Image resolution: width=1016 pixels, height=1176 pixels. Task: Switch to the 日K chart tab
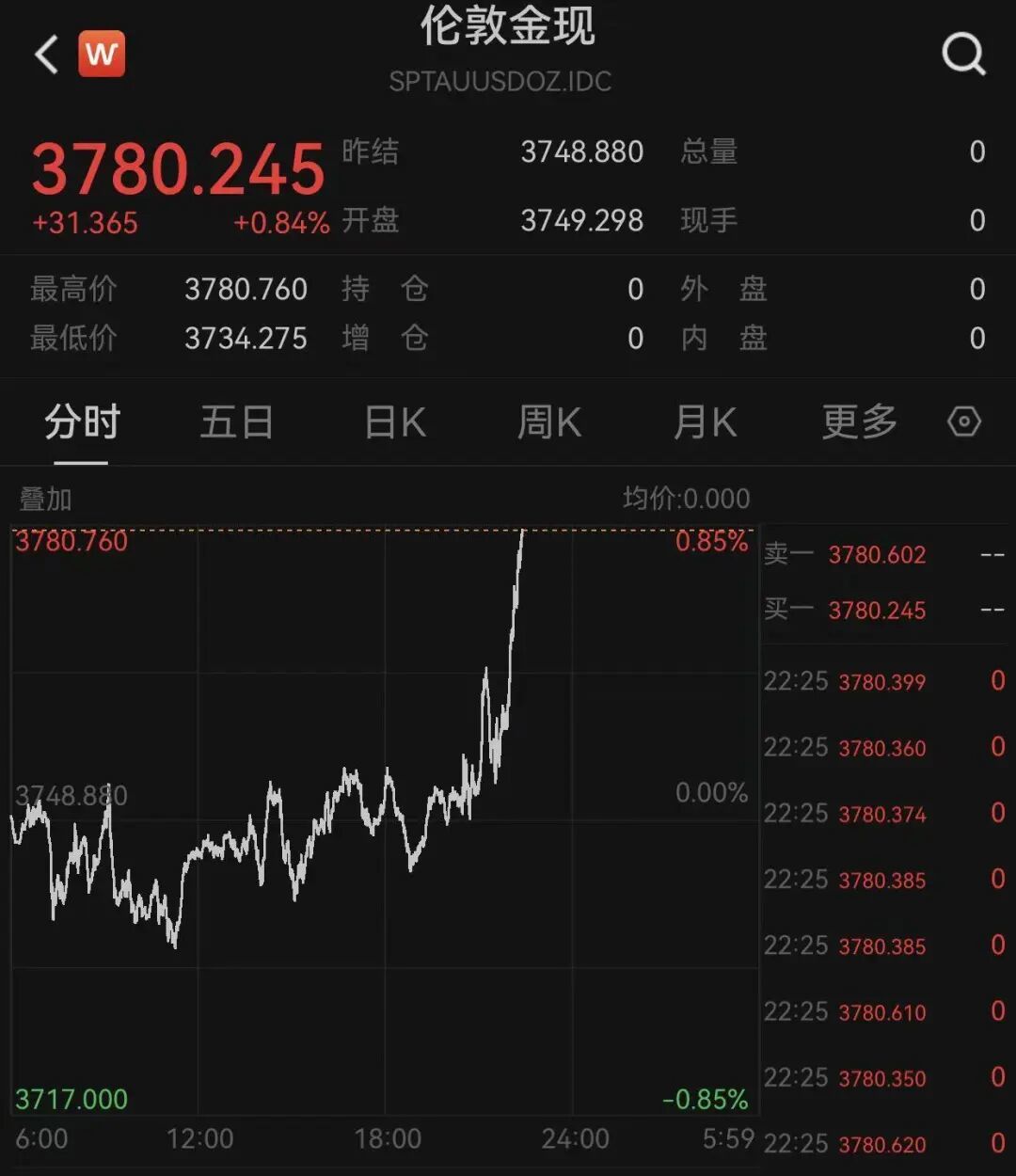point(395,422)
